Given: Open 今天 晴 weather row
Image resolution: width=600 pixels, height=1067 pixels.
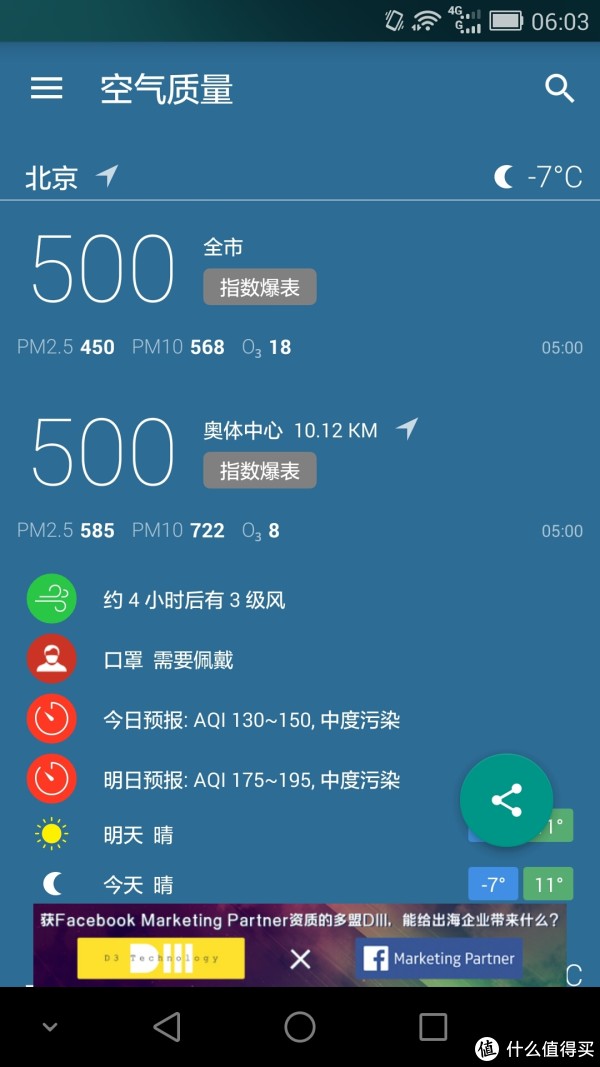Looking at the screenshot, I should pyautogui.click(x=138, y=884).
